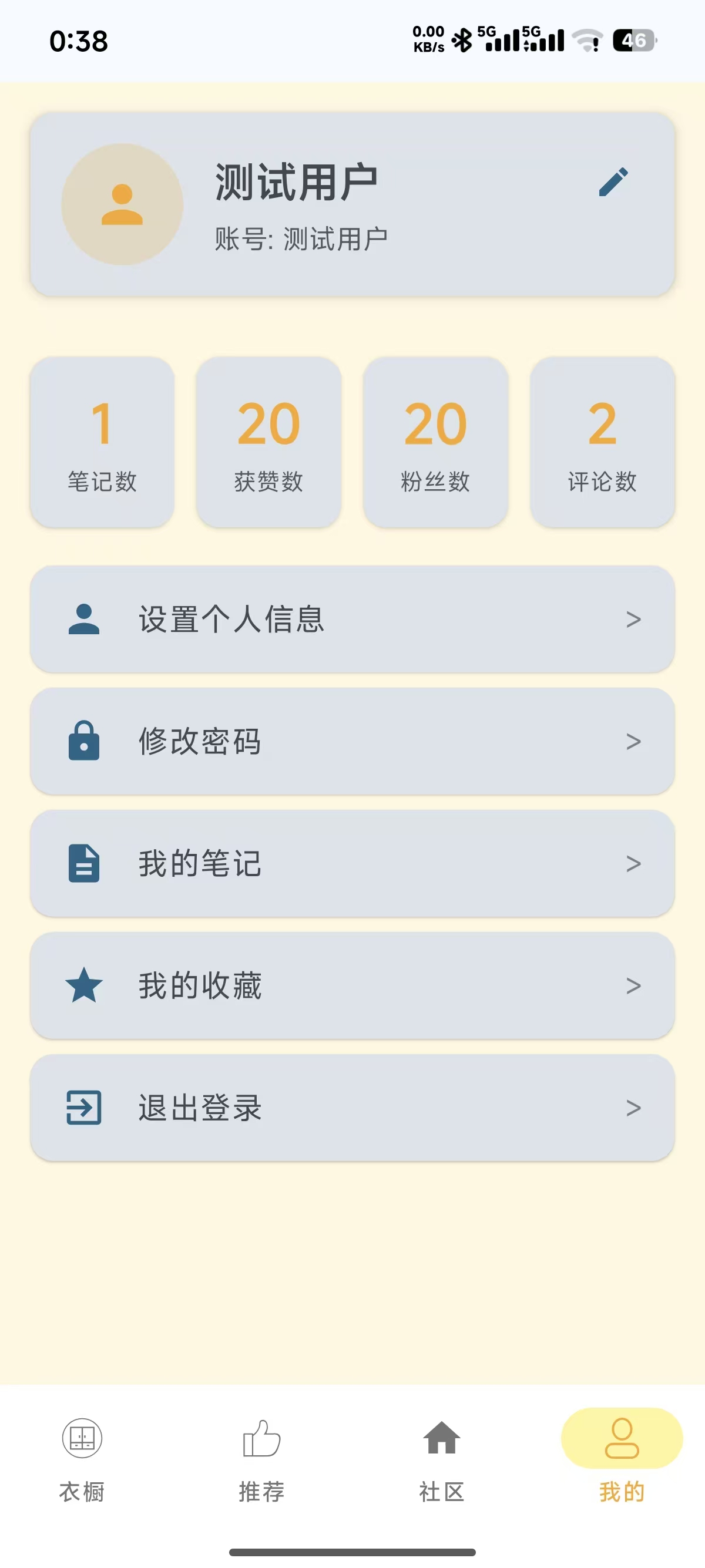View 我的收藏 favorites
This screenshot has height=1568, width=705.
[352, 985]
